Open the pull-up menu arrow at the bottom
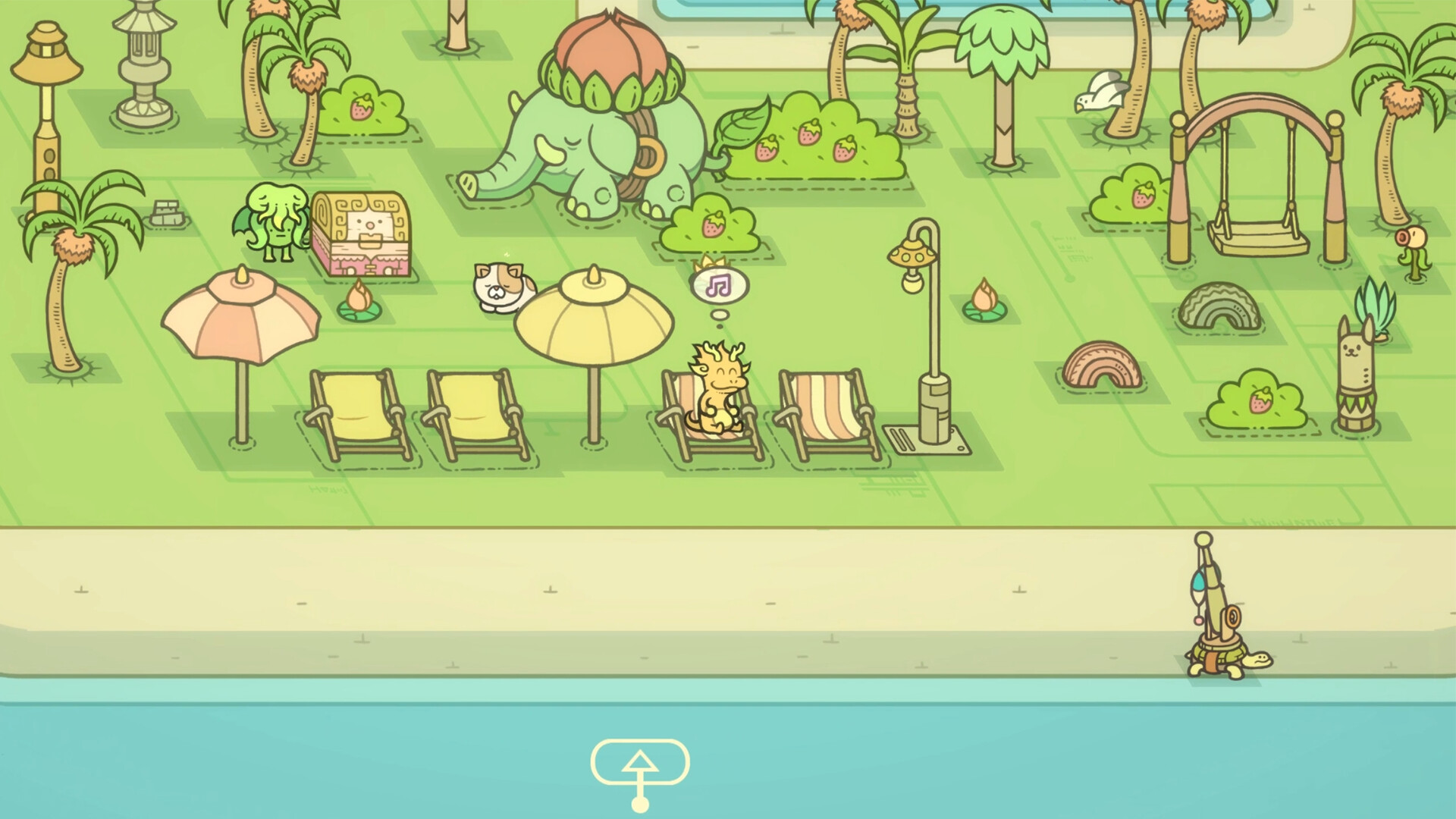Screen dimensions: 1456x819 (640, 763)
